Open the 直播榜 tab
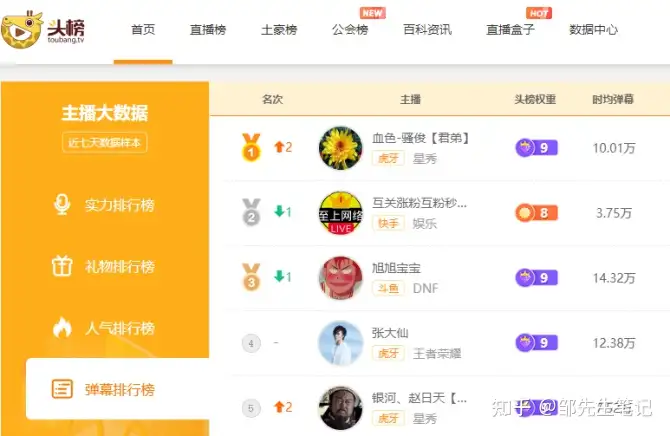This screenshot has height=436, width=670. click(x=208, y=30)
